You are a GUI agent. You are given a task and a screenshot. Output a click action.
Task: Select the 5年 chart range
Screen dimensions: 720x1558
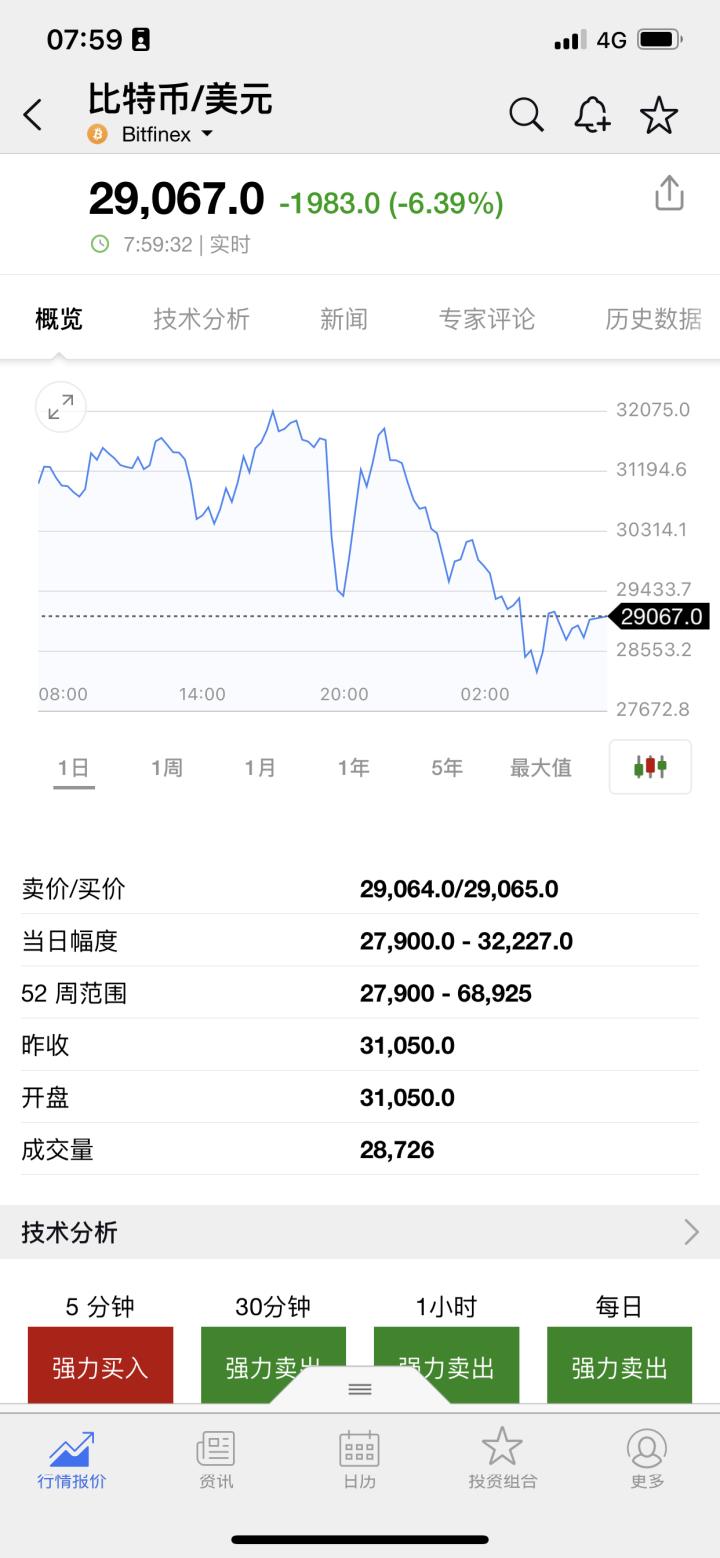point(446,766)
